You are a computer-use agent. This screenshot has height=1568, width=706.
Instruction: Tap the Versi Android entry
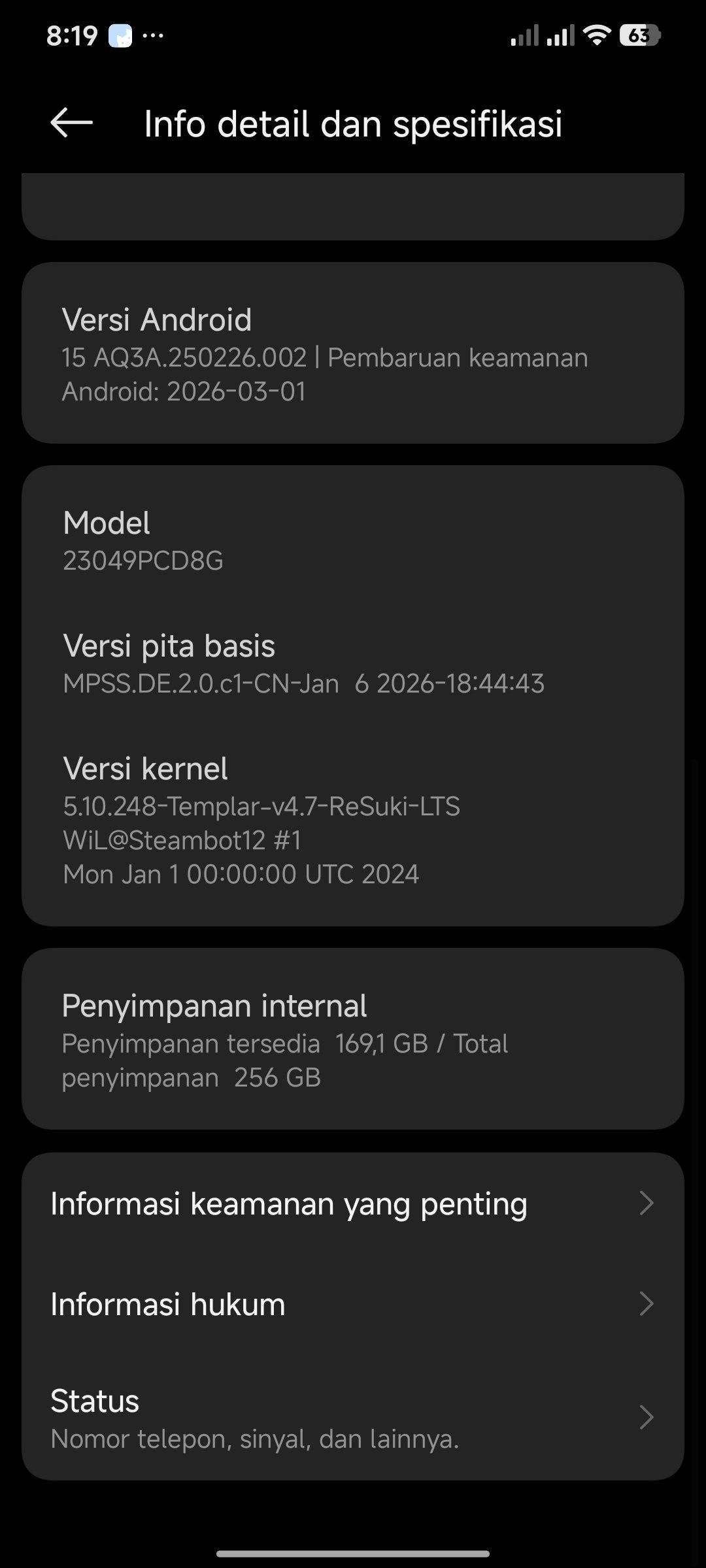point(353,353)
